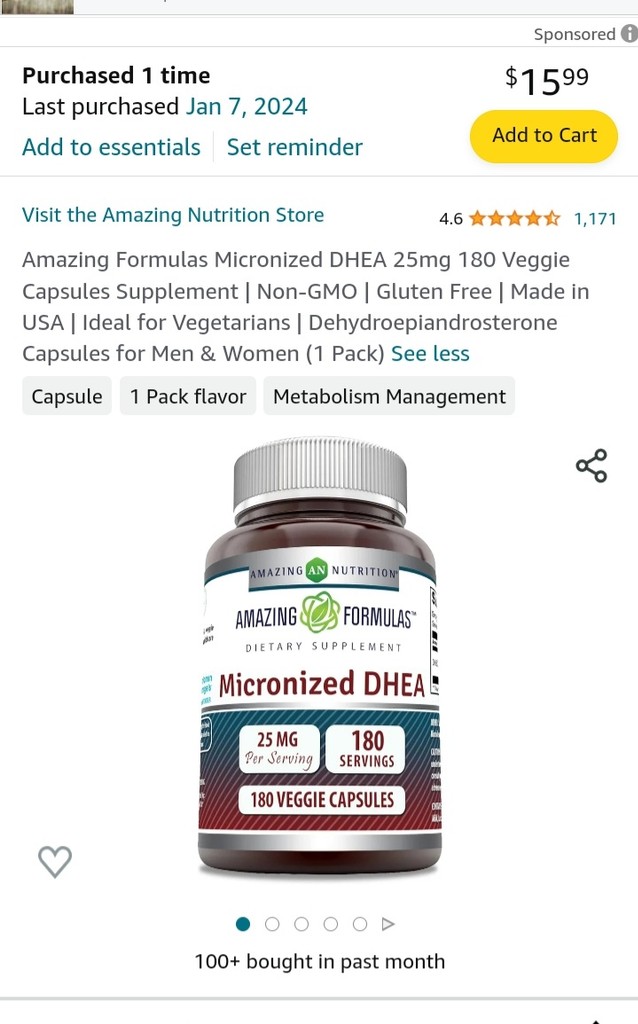This screenshot has height=1024, width=638.
Task: Set a reminder for this product
Action: click(x=294, y=147)
